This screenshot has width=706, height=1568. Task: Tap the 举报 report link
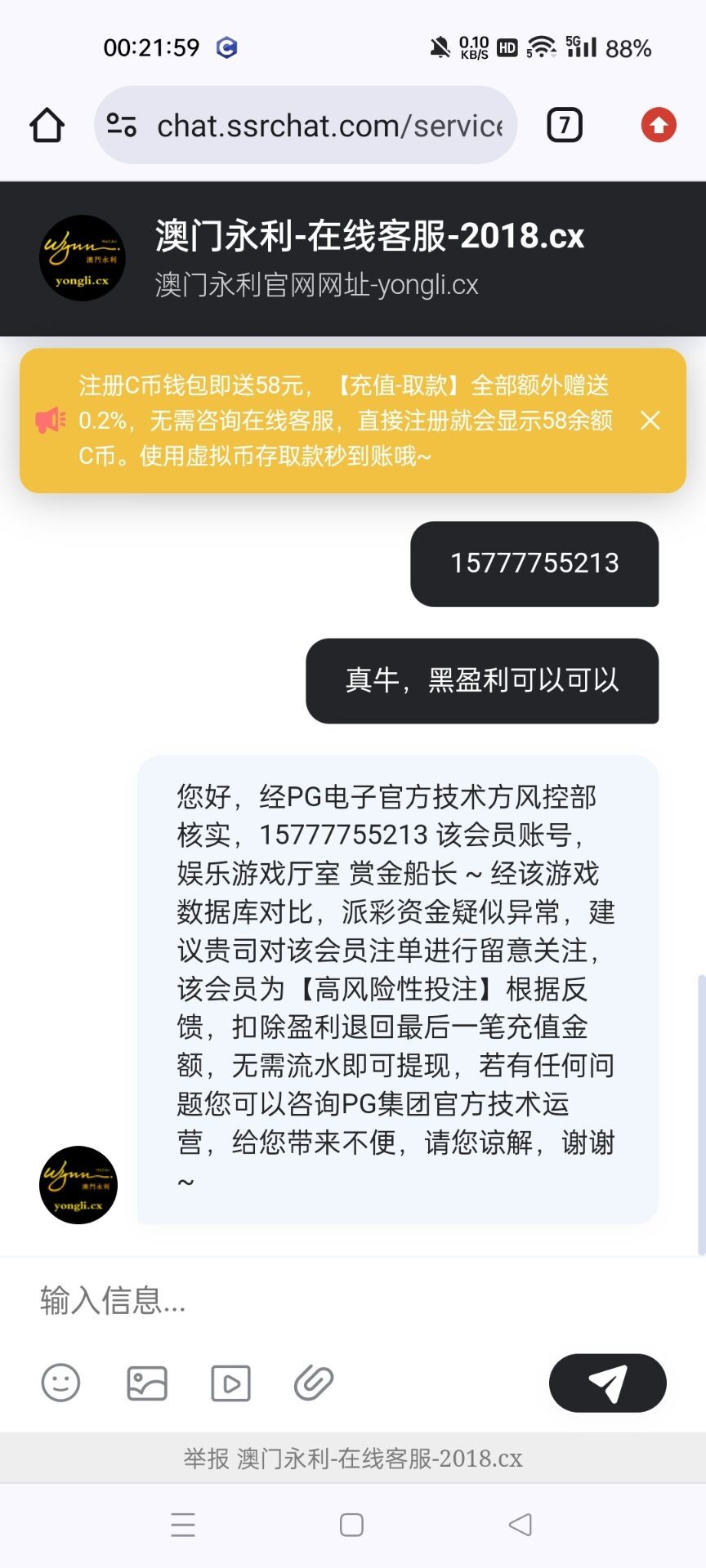206,1459
